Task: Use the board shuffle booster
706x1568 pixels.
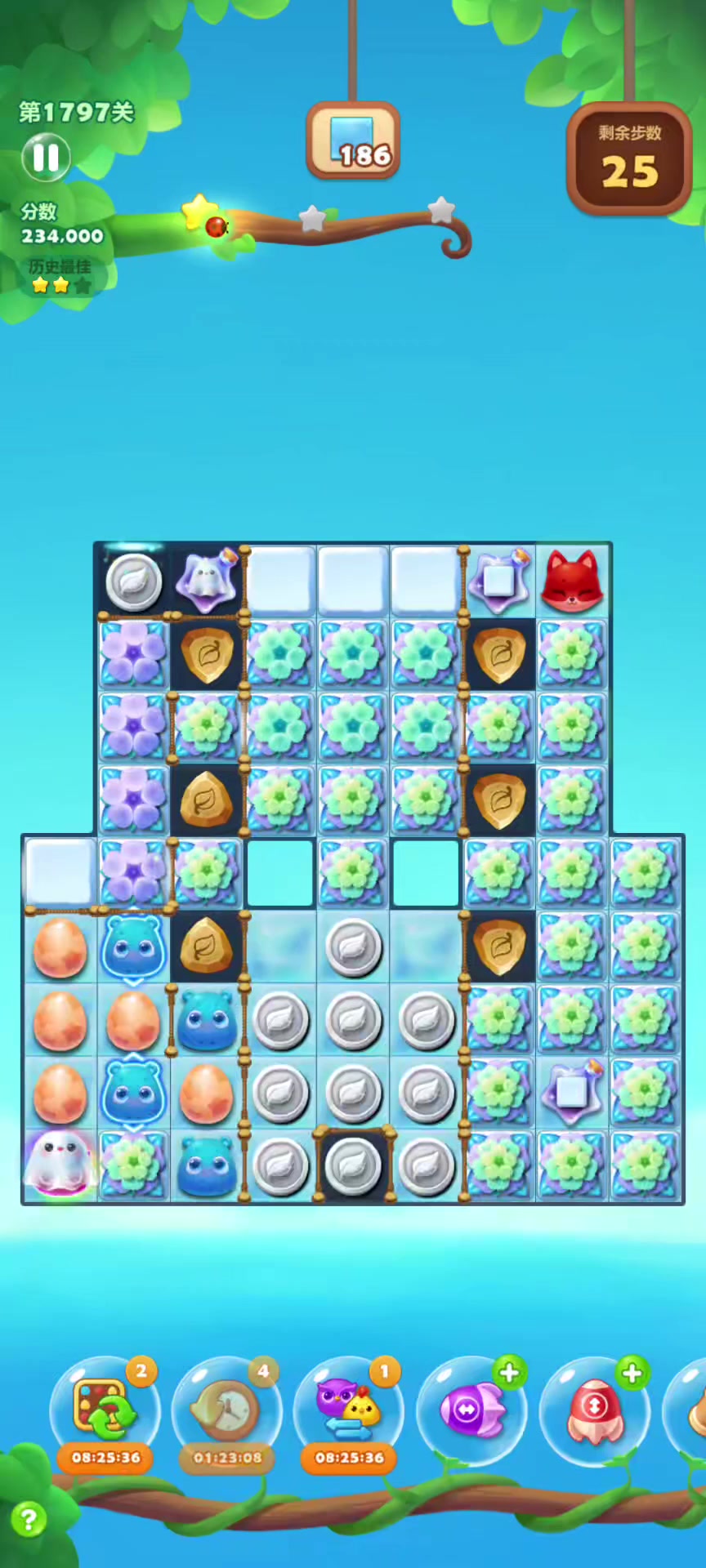Action: pos(105,1409)
